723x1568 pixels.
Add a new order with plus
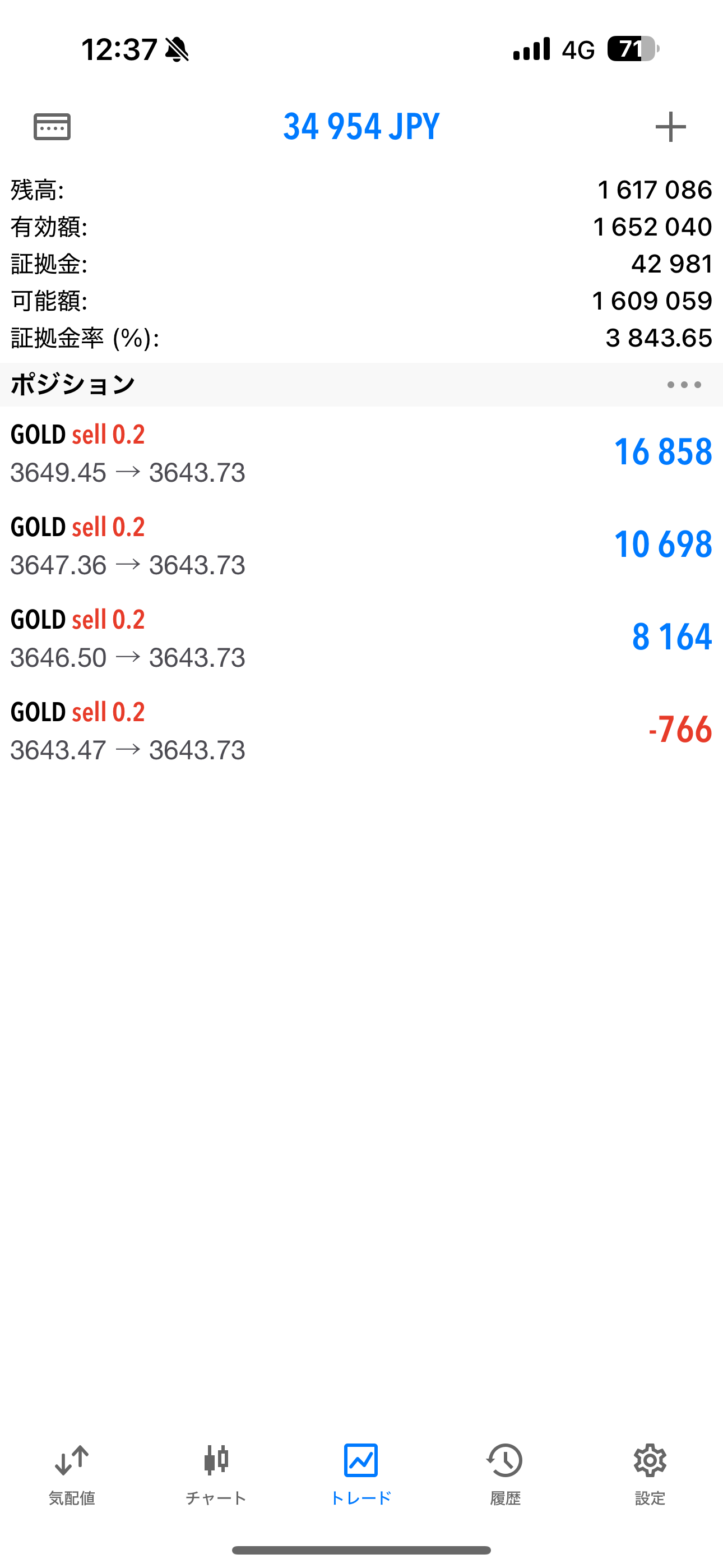click(x=671, y=127)
